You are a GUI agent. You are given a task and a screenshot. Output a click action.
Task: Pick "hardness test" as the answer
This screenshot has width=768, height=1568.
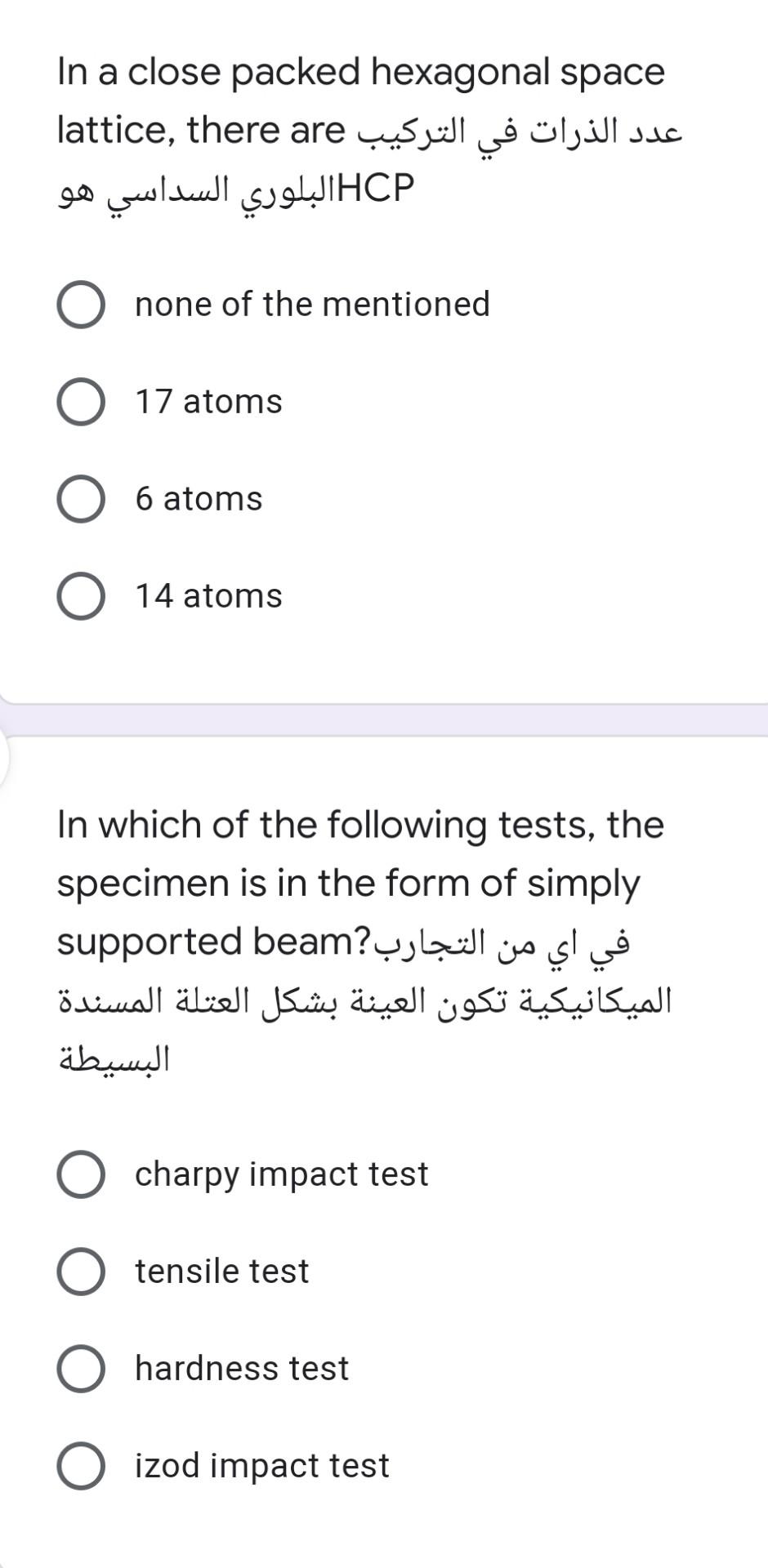click(81, 1369)
